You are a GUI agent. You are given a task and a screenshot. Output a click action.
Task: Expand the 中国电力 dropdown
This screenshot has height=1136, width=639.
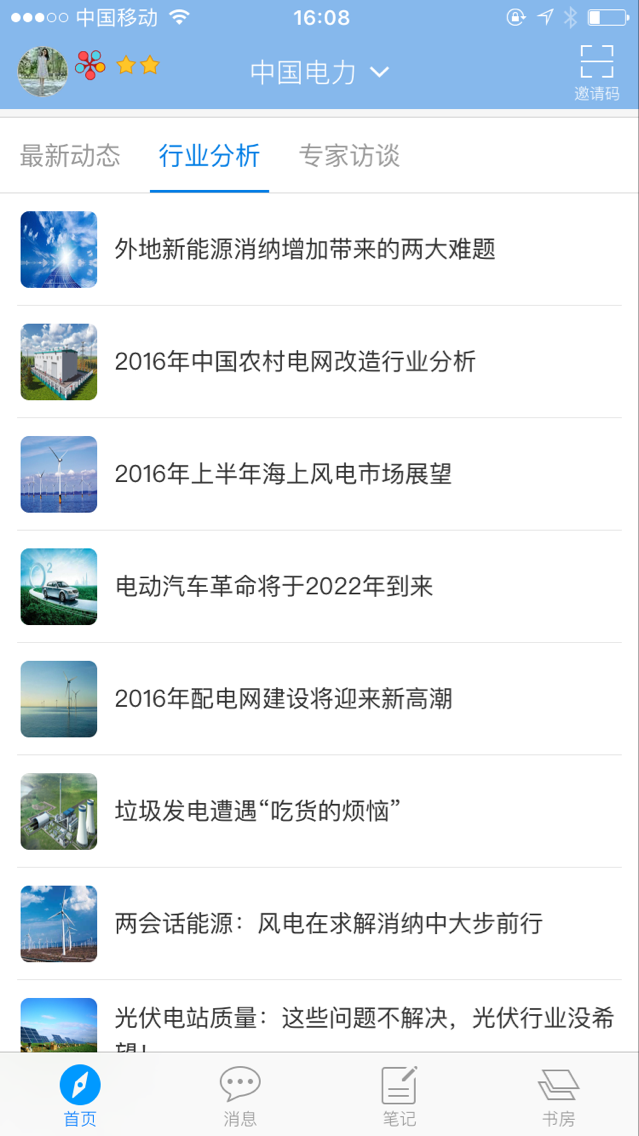[319, 72]
